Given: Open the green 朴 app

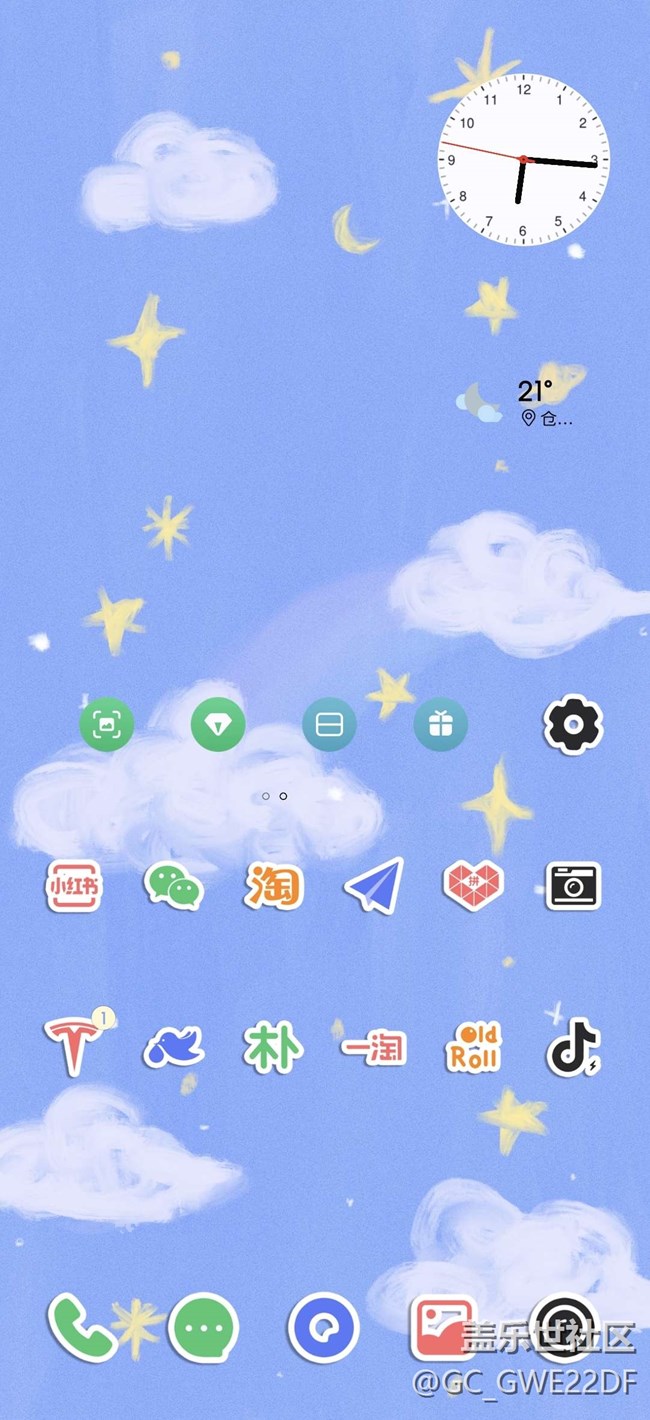Looking at the screenshot, I should pyautogui.click(x=274, y=1046).
